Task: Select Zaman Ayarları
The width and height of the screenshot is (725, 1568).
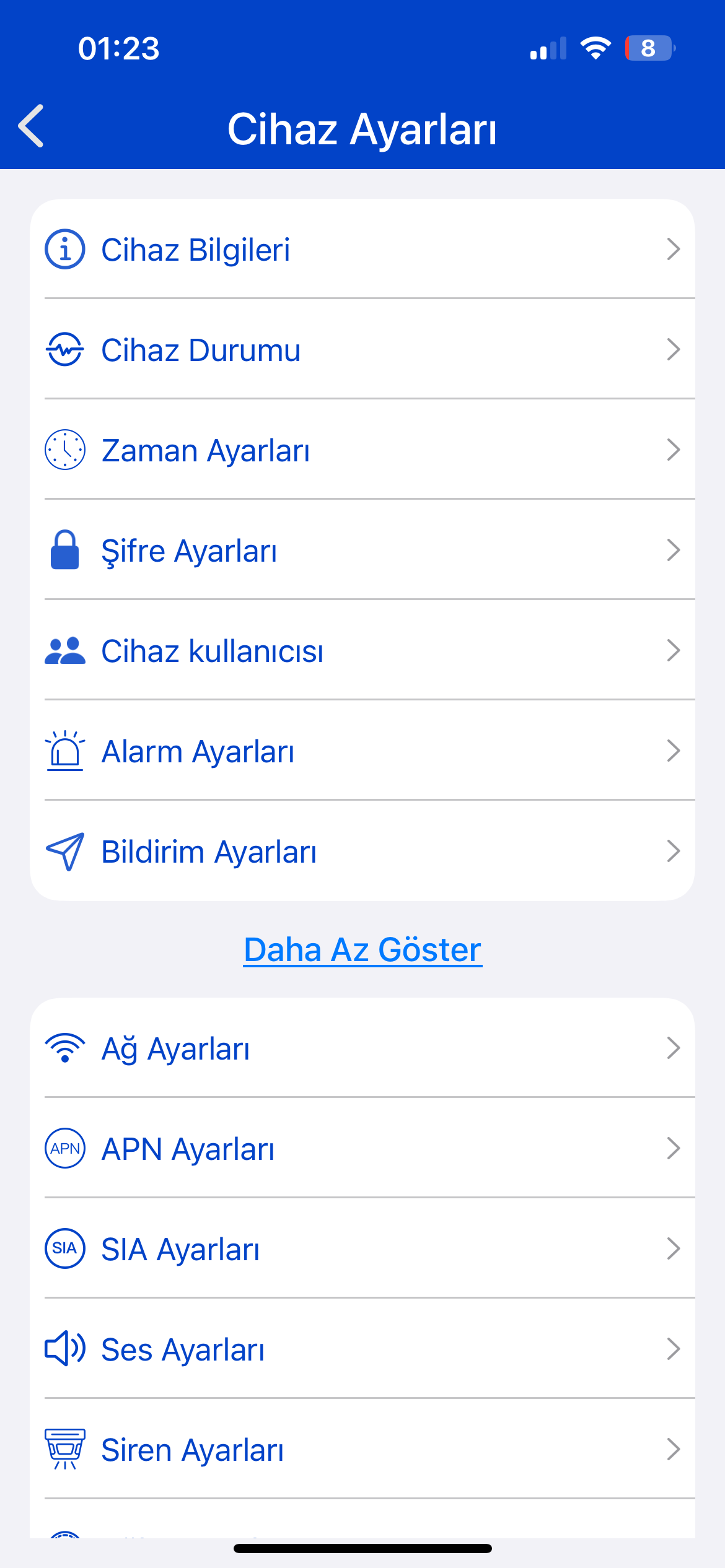Action: tap(362, 450)
